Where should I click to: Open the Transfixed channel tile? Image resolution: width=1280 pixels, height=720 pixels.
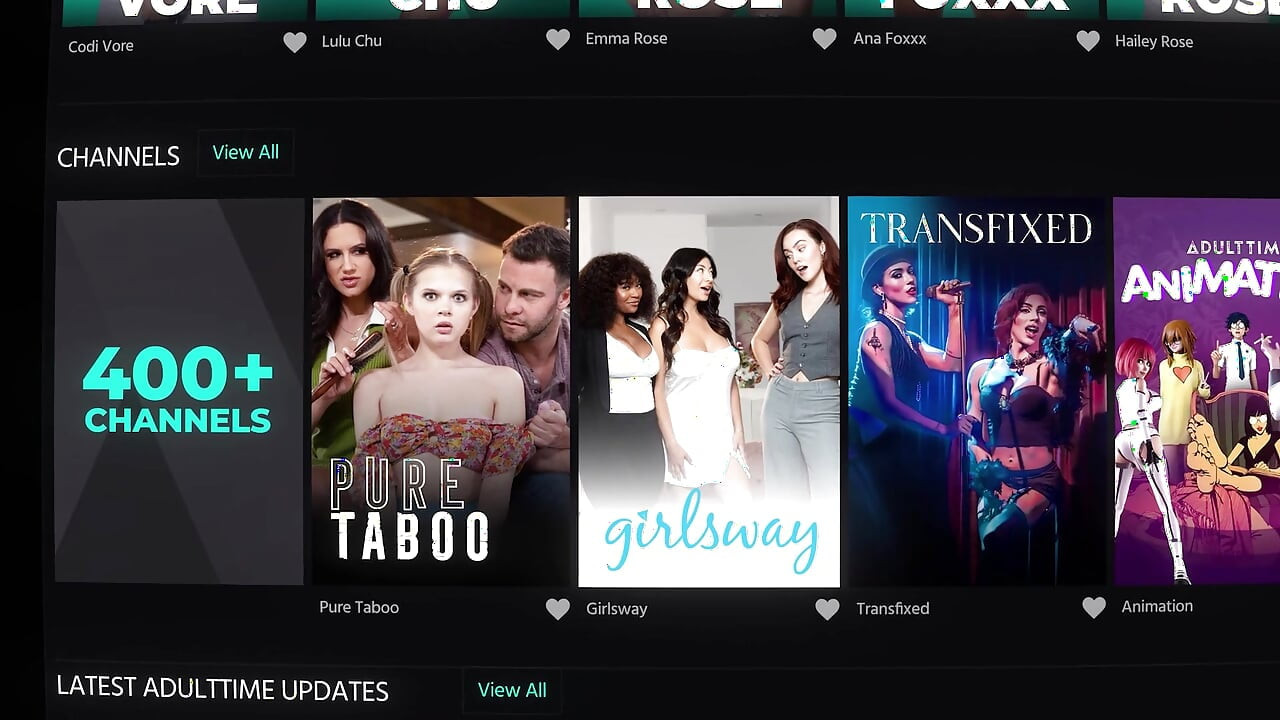[976, 390]
